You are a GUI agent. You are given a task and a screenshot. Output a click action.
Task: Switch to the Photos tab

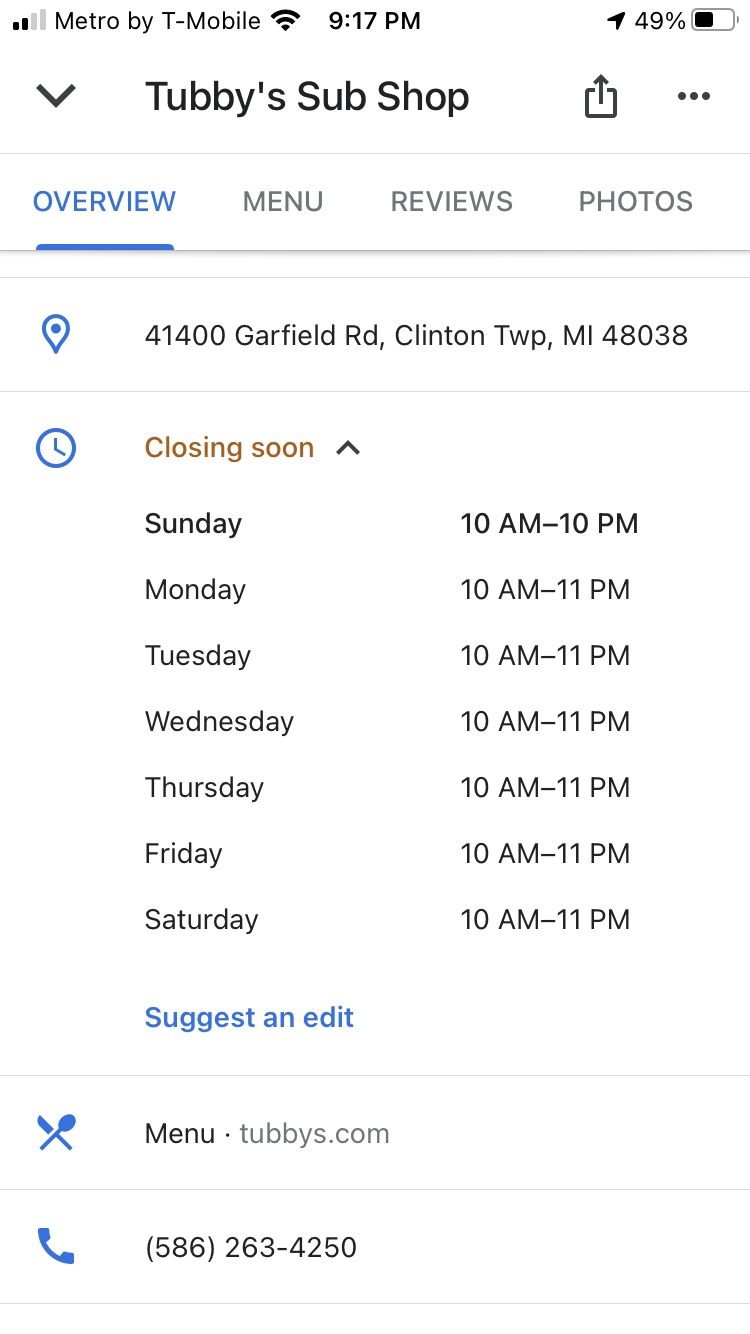pos(635,202)
